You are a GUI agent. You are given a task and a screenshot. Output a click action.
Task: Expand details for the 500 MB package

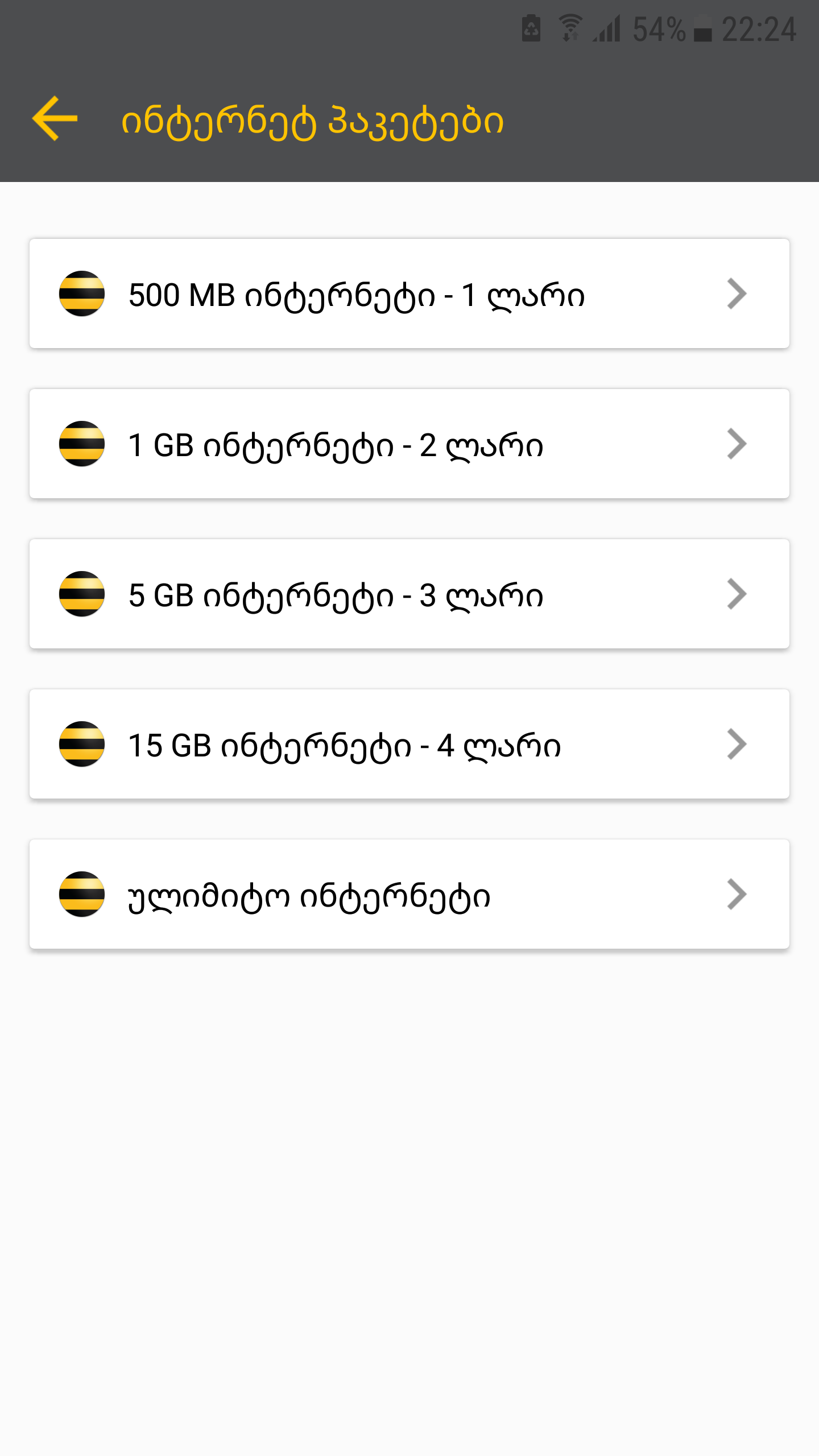point(737,294)
